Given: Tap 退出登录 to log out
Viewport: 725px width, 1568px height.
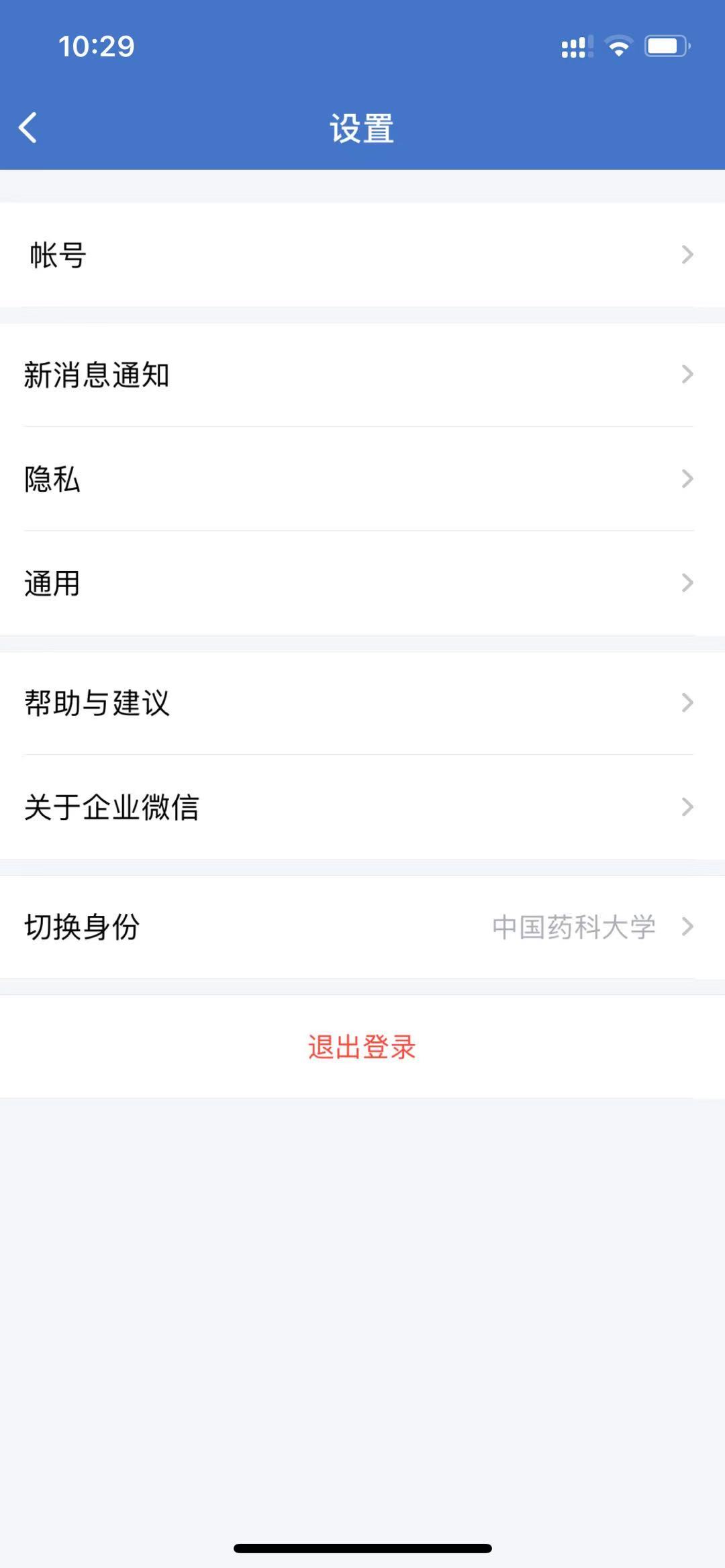Looking at the screenshot, I should pos(362,1047).
